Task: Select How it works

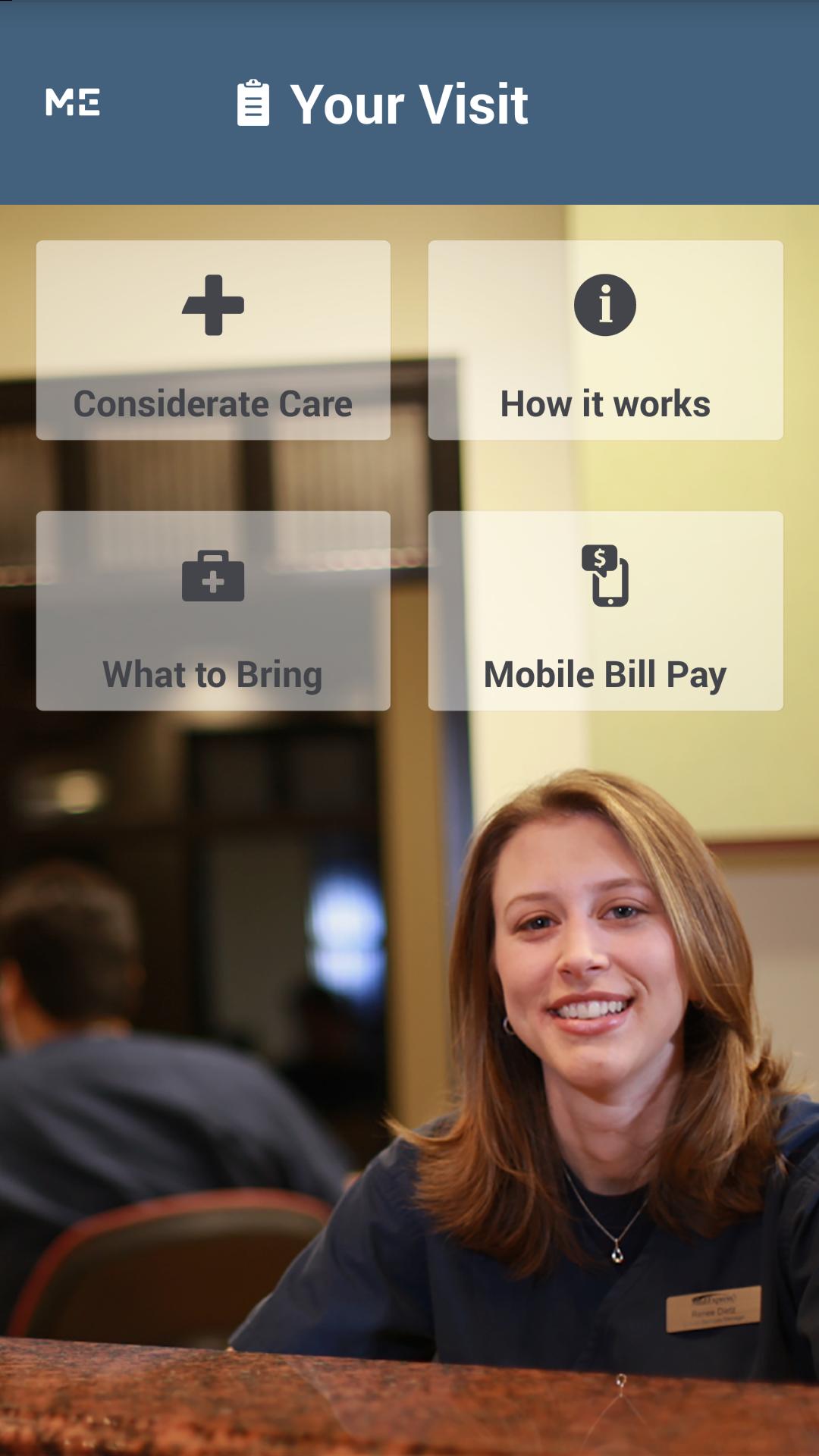Action: 605,340
